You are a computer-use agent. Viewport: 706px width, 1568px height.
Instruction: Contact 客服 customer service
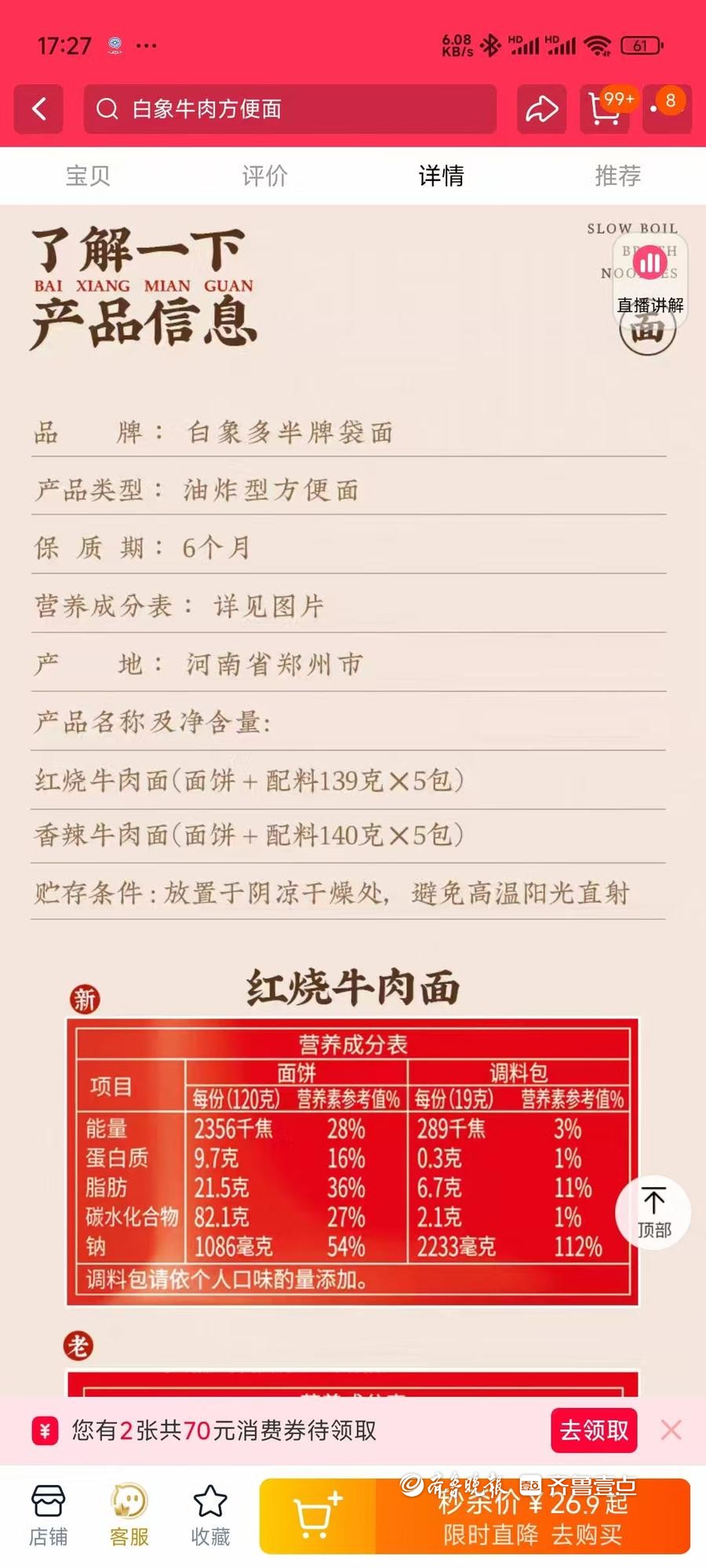pos(129,1515)
